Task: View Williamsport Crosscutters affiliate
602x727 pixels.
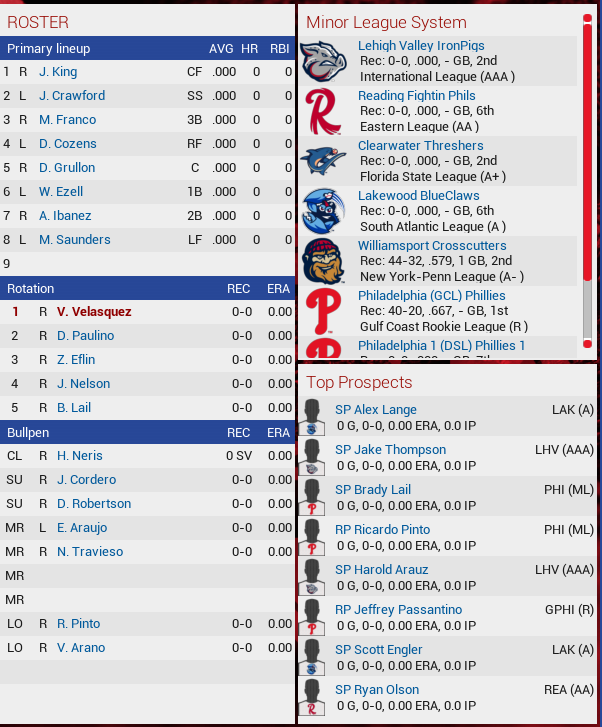Action: click(x=432, y=246)
